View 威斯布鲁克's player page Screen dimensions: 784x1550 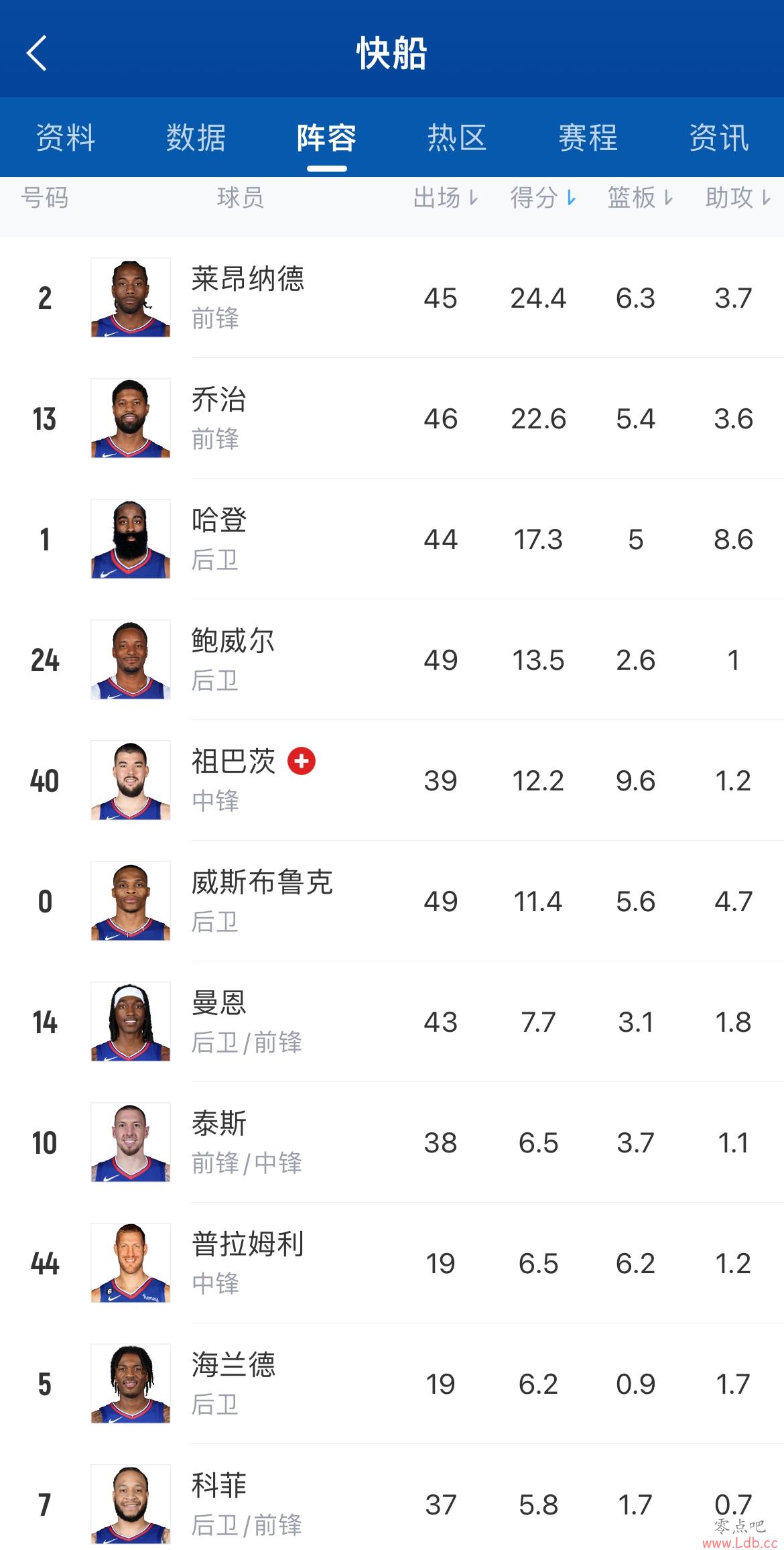click(261, 900)
